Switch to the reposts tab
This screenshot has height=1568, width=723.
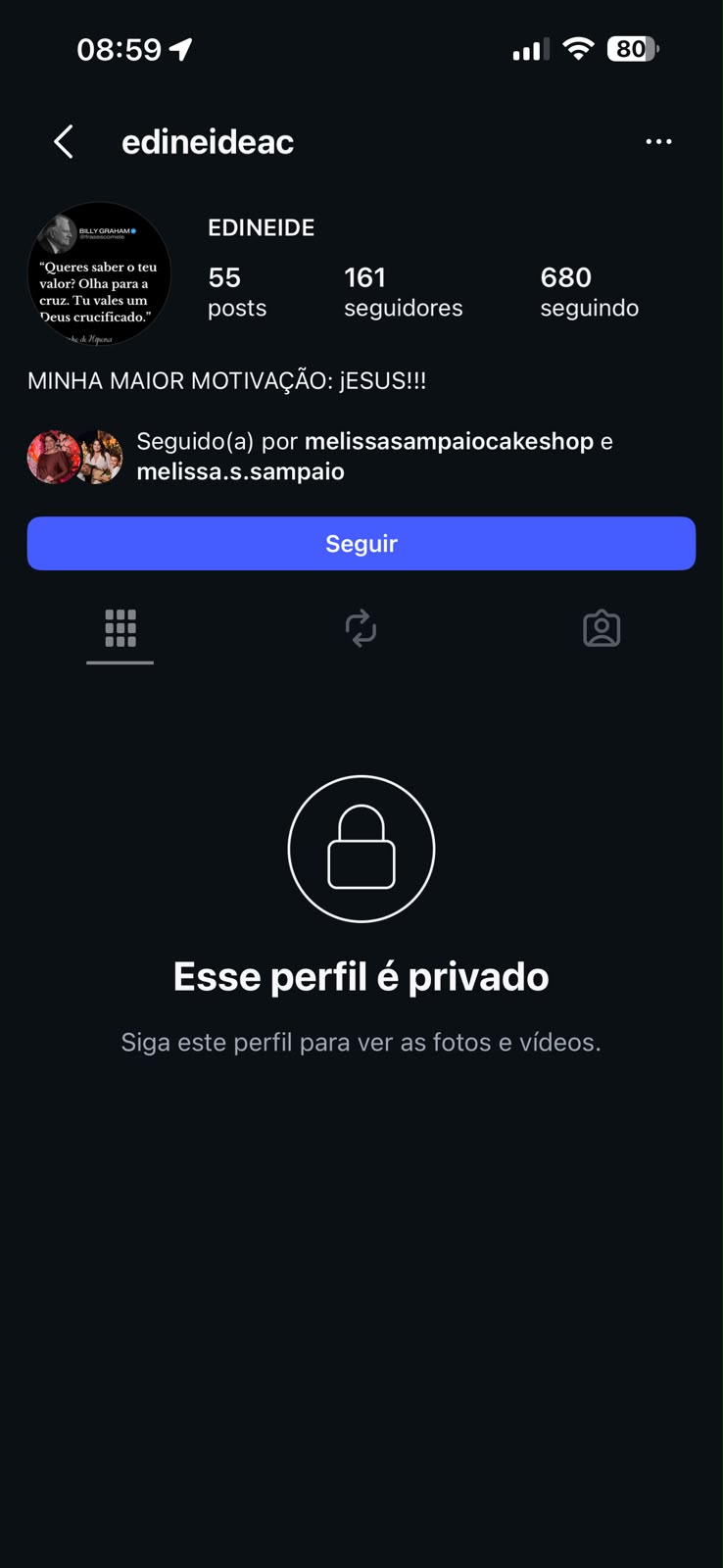point(361,628)
